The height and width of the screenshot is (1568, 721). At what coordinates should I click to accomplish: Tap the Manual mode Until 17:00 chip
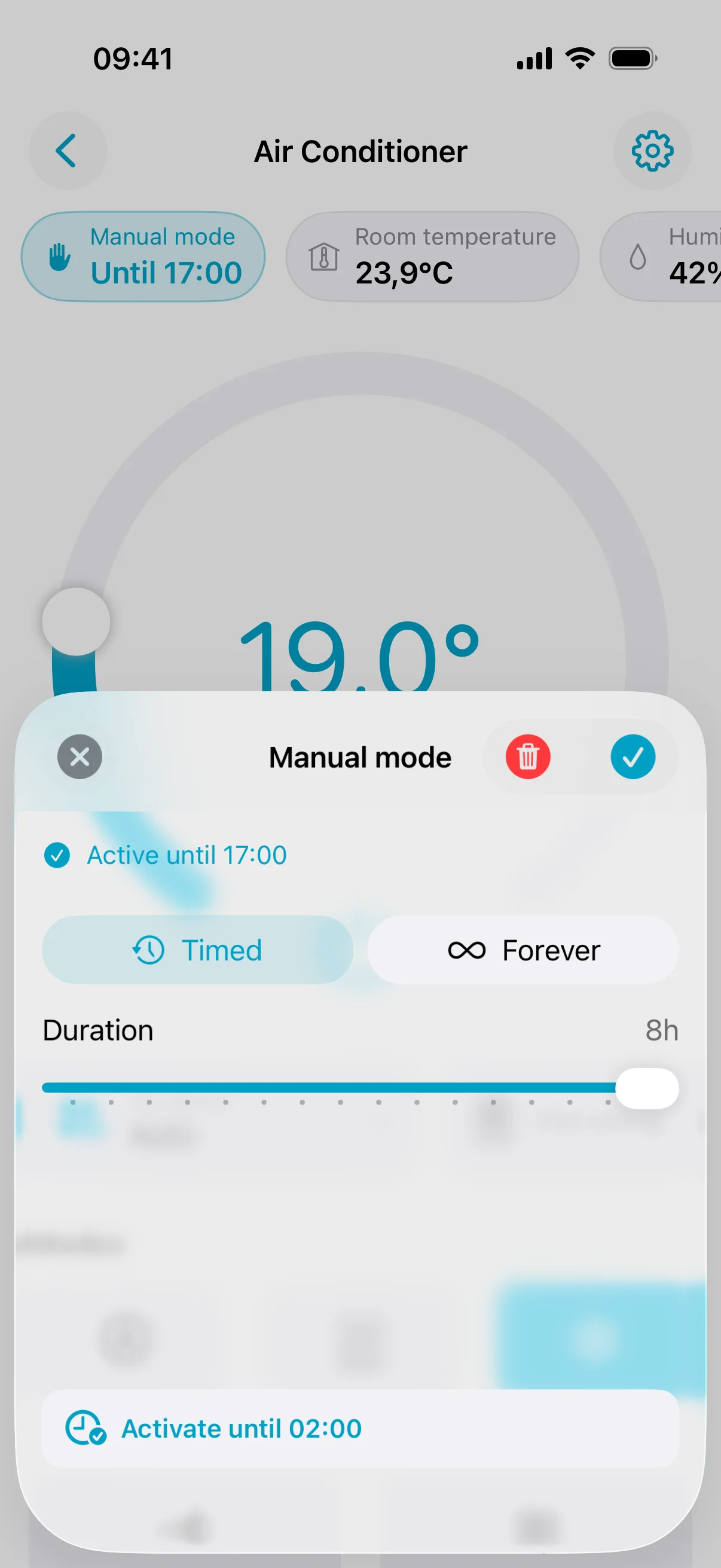click(143, 257)
